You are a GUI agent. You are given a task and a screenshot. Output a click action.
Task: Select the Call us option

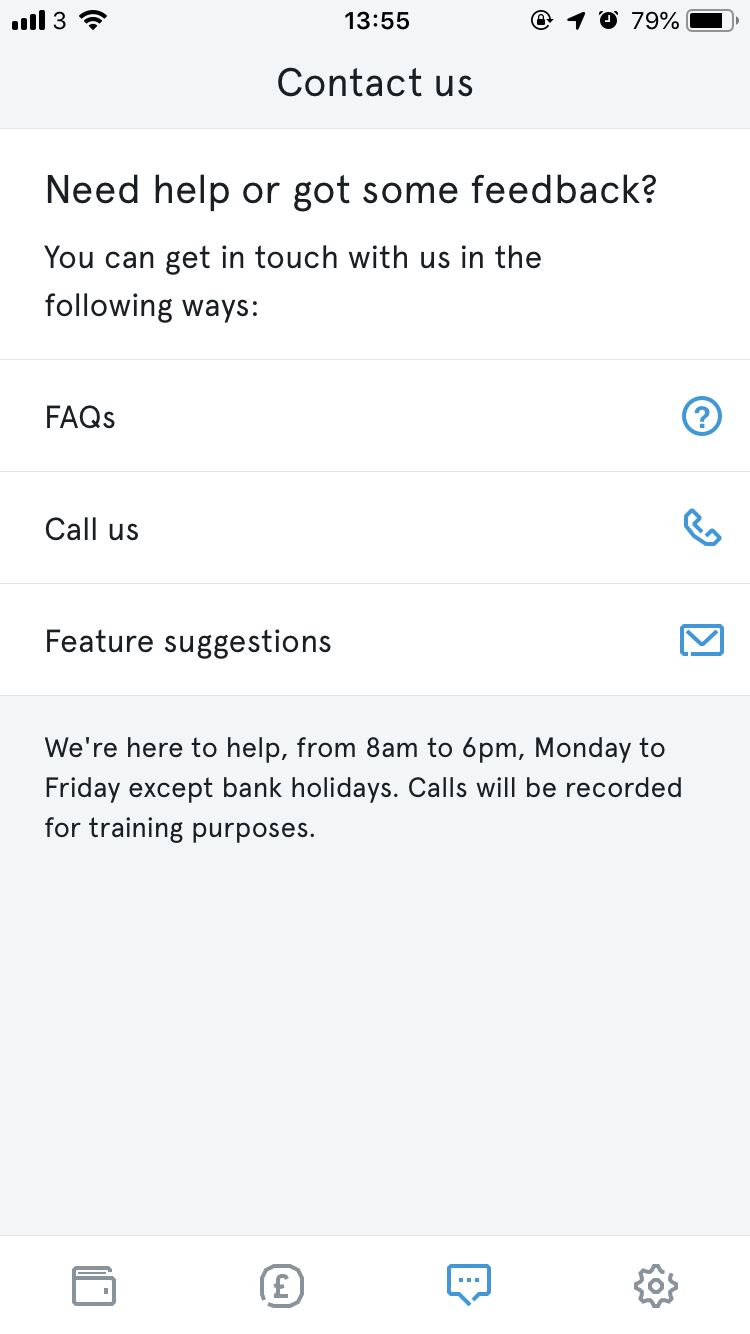tap(375, 528)
